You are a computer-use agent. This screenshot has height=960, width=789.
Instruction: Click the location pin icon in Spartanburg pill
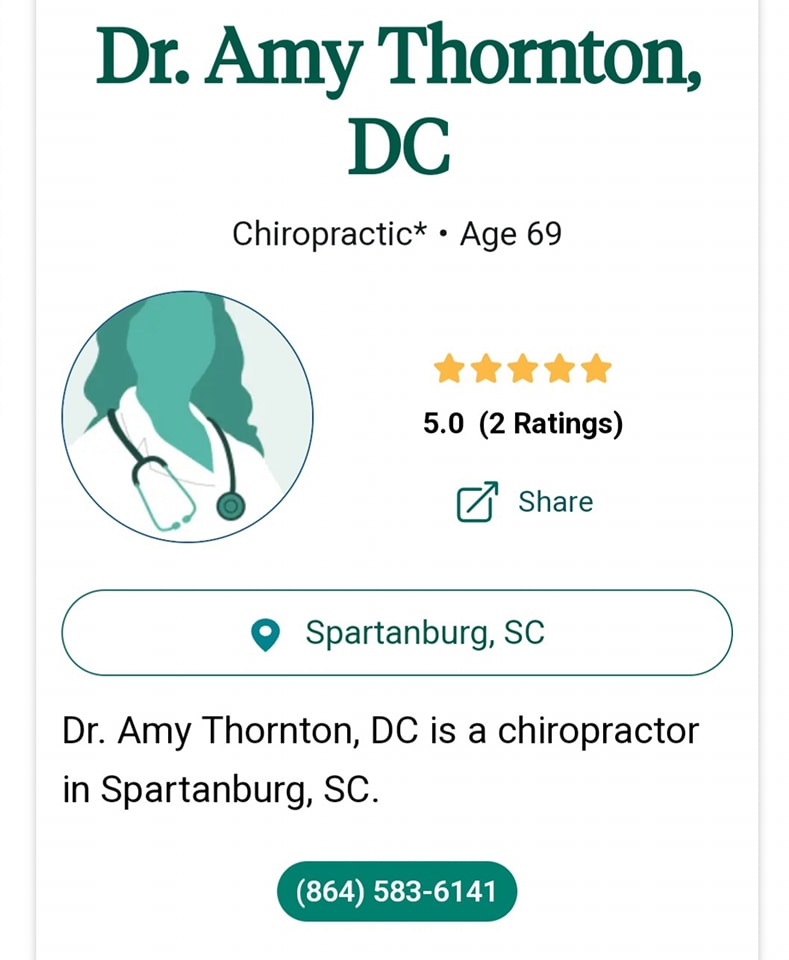pyautogui.click(x=265, y=633)
